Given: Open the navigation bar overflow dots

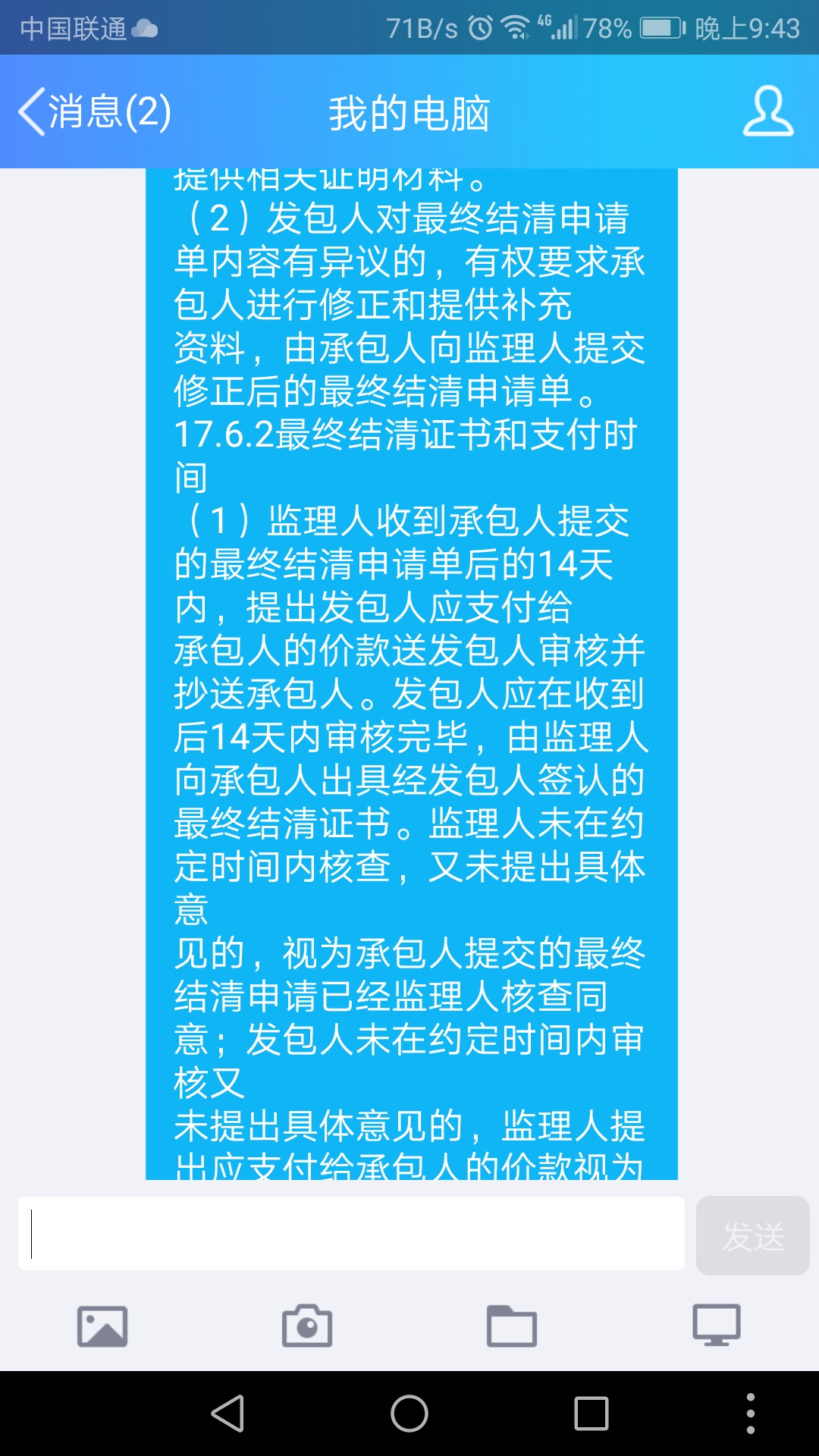Looking at the screenshot, I should (751, 1414).
